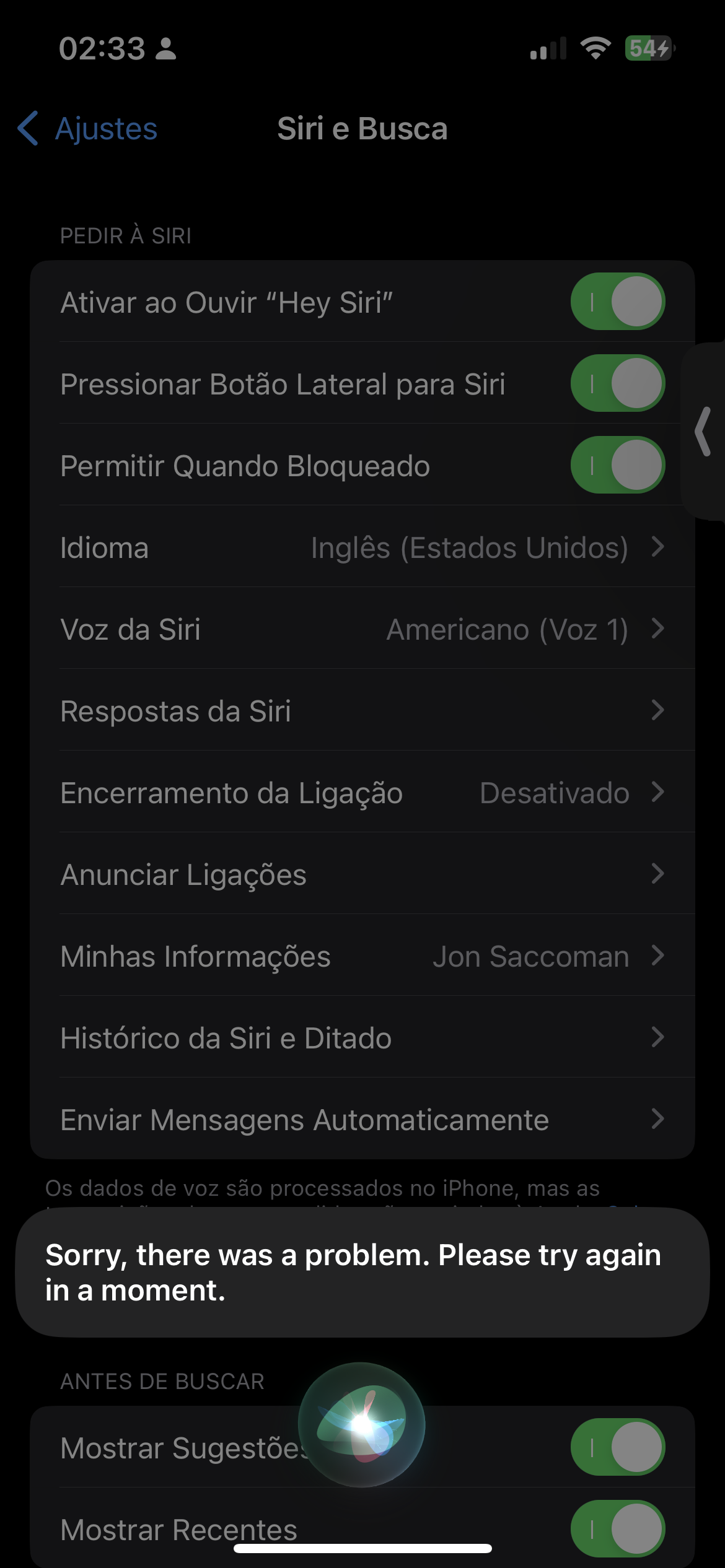The width and height of the screenshot is (725, 1568).
Task: Open Enviar Mensagens Automaticamente
Action: [x=362, y=1120]
